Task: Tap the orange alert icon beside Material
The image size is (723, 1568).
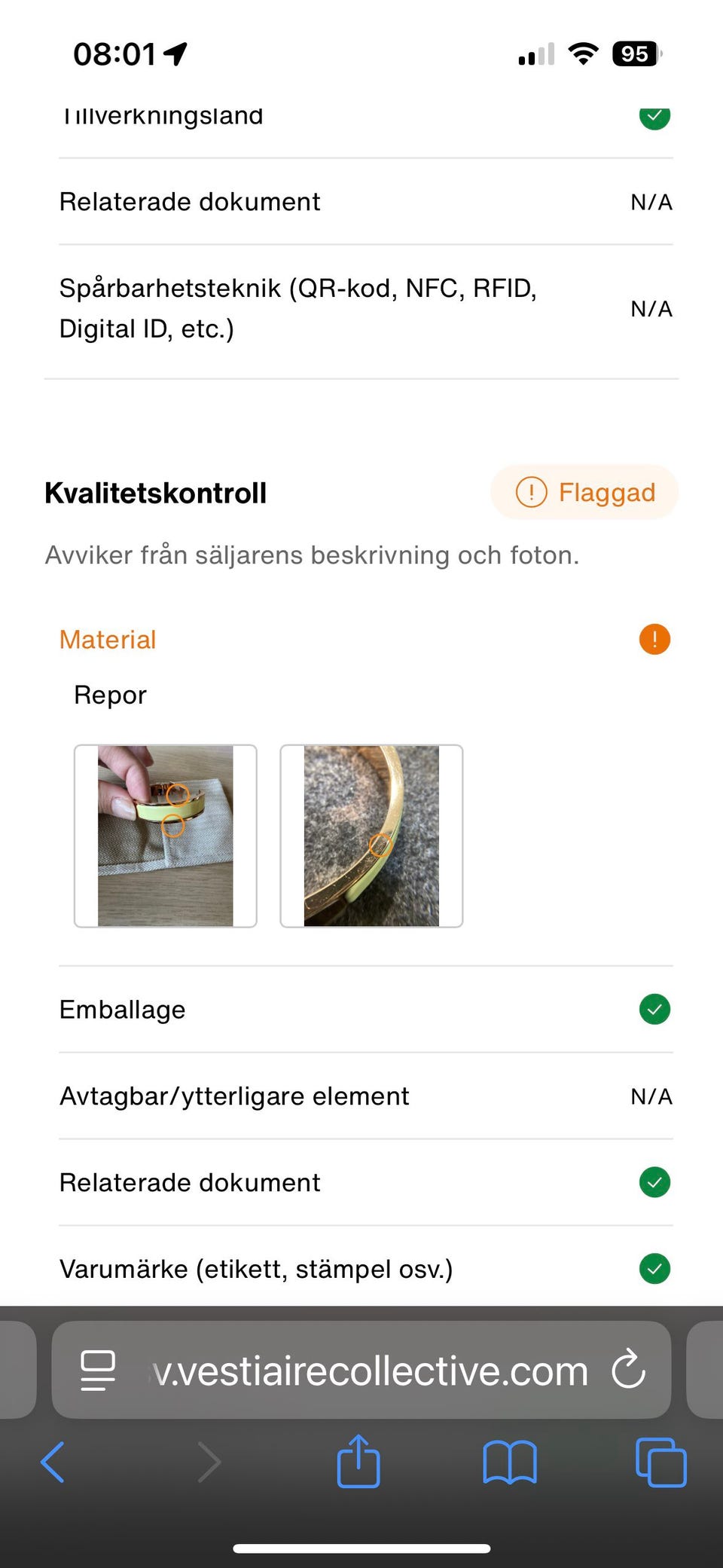Action: click(654, 638)
